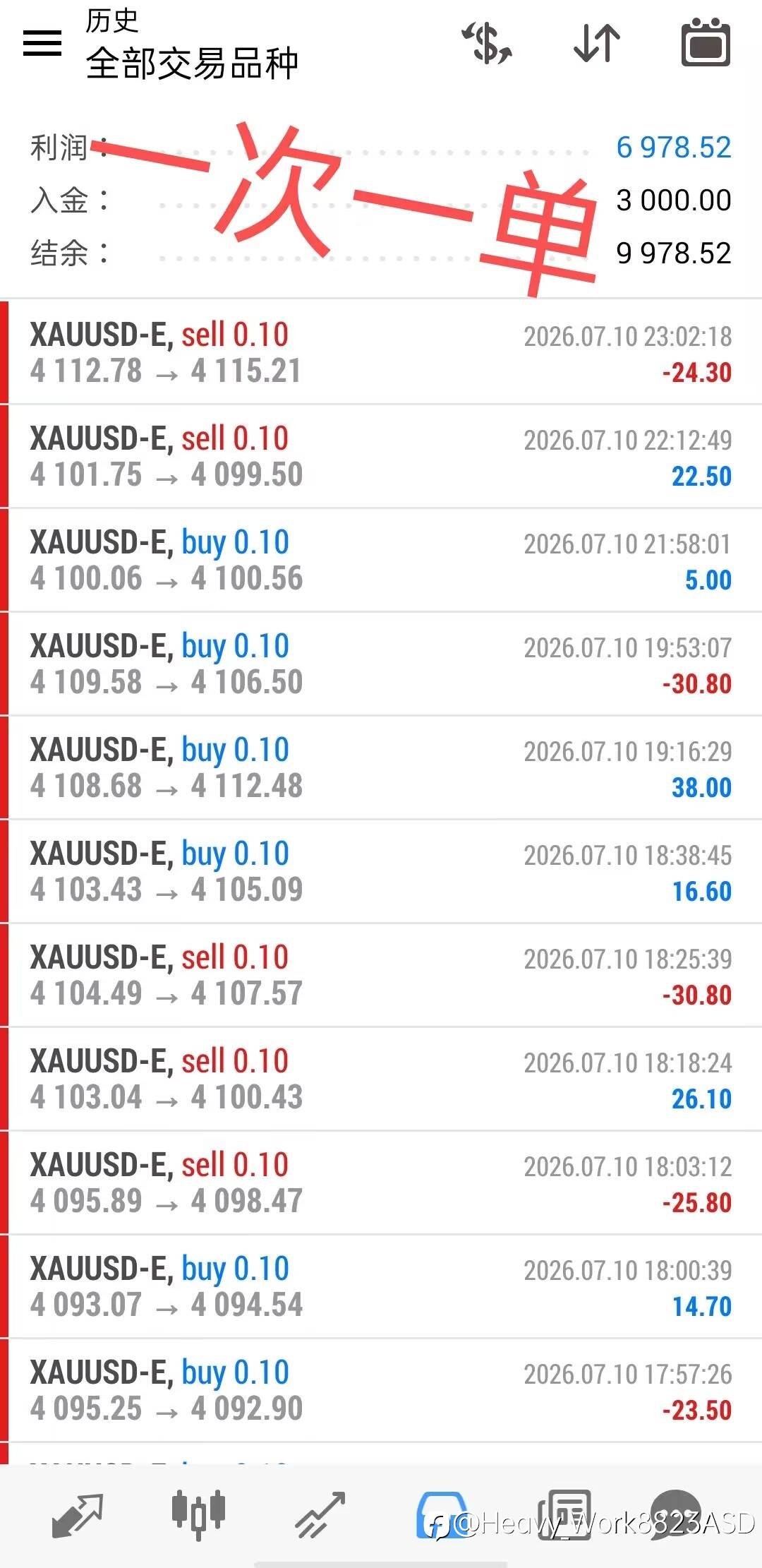Expand the sell trade closed at 18:25:39
This screenshot has width=762, height=1568.
click(x=381, y=975)
